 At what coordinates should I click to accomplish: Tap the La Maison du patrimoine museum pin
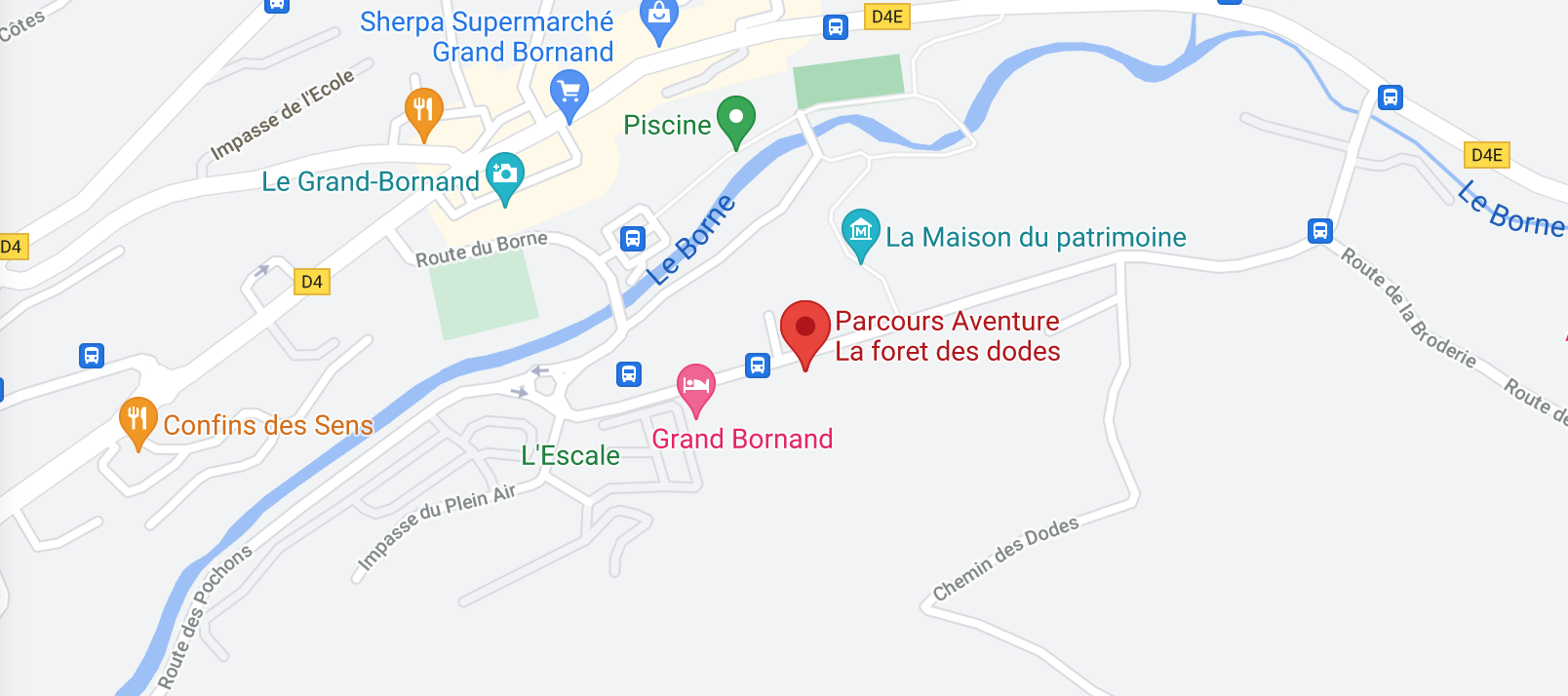point(860,231)
